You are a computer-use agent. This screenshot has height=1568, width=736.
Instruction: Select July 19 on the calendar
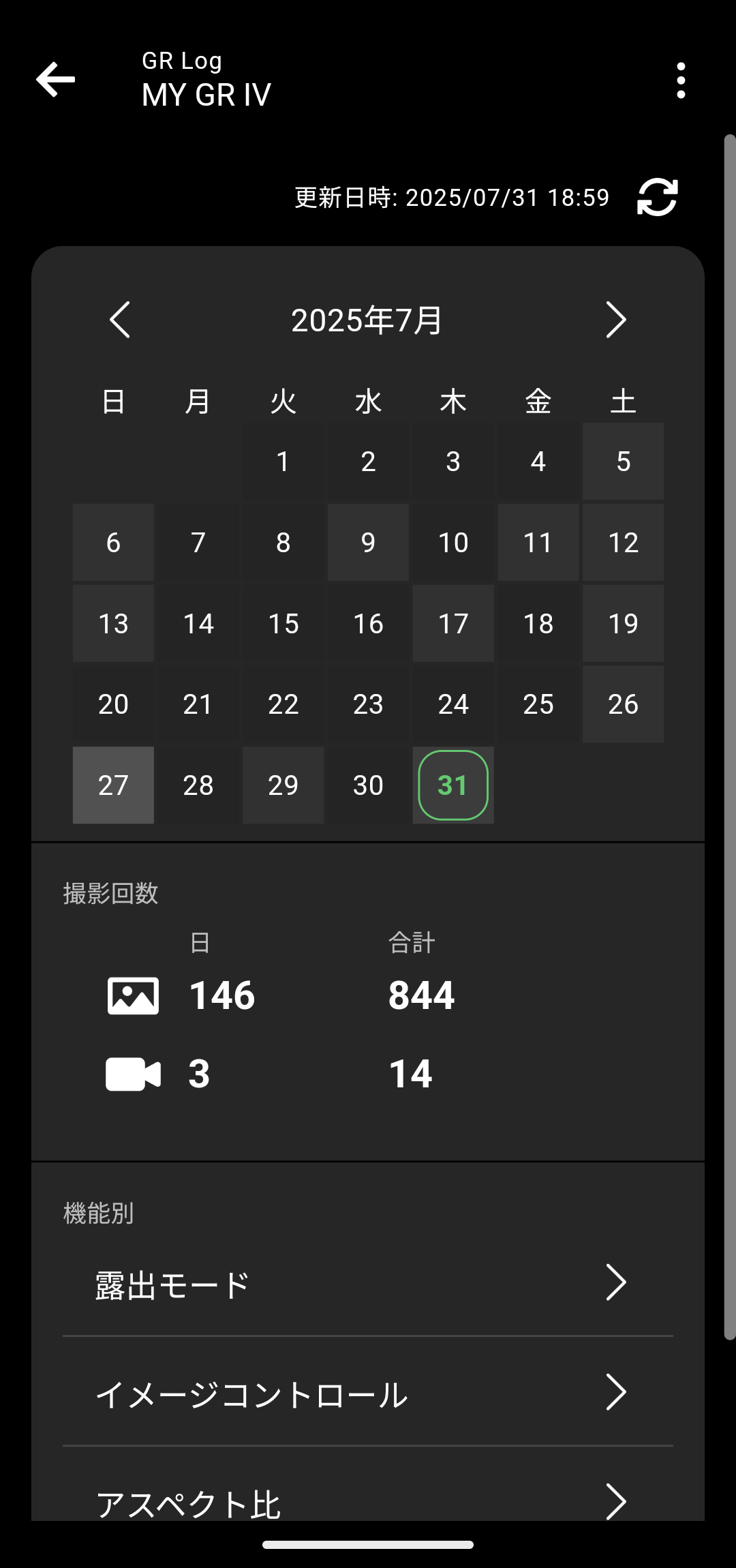pos(623,623)
